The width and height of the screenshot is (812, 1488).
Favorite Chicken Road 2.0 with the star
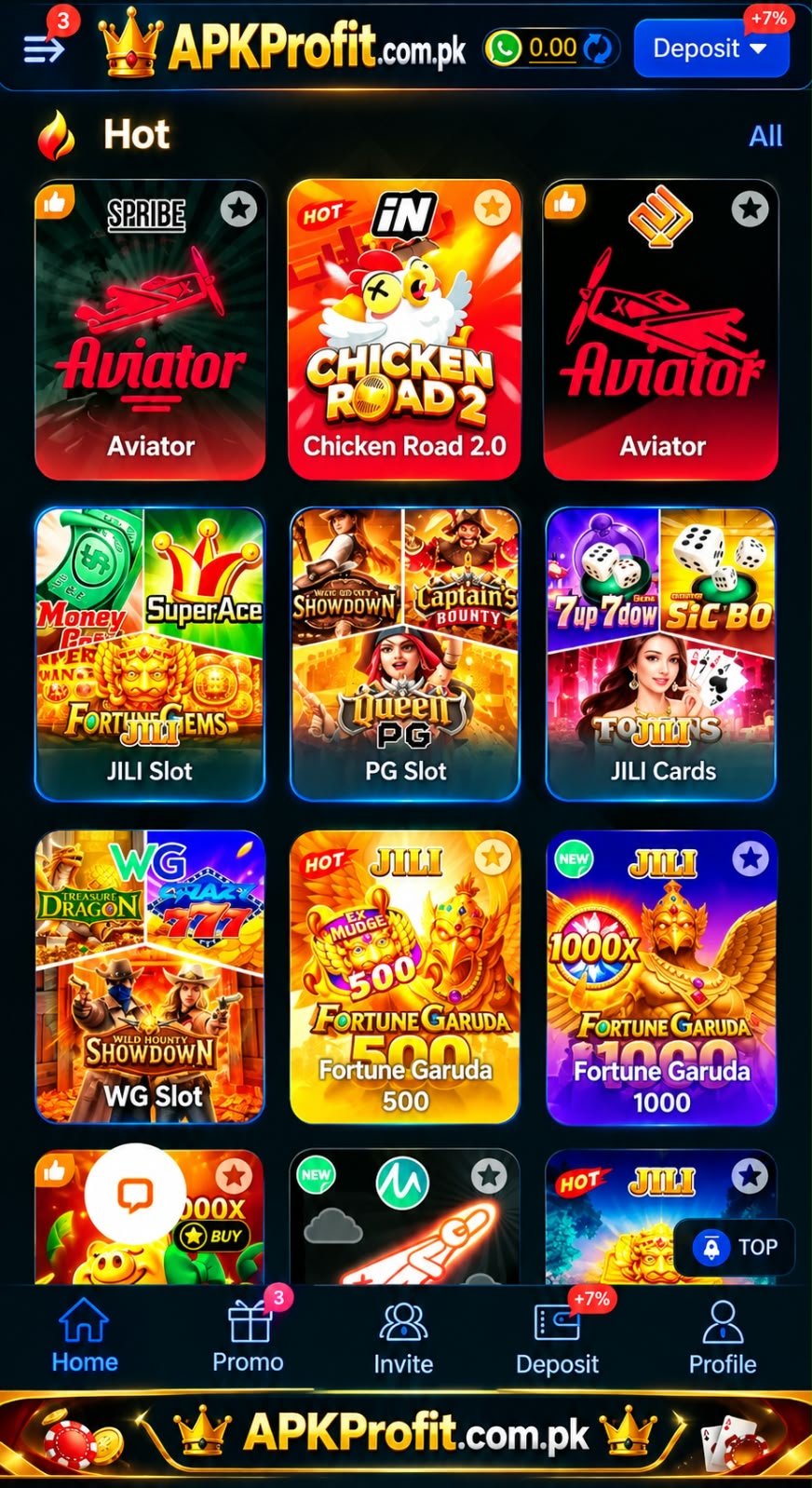(493, 208)
